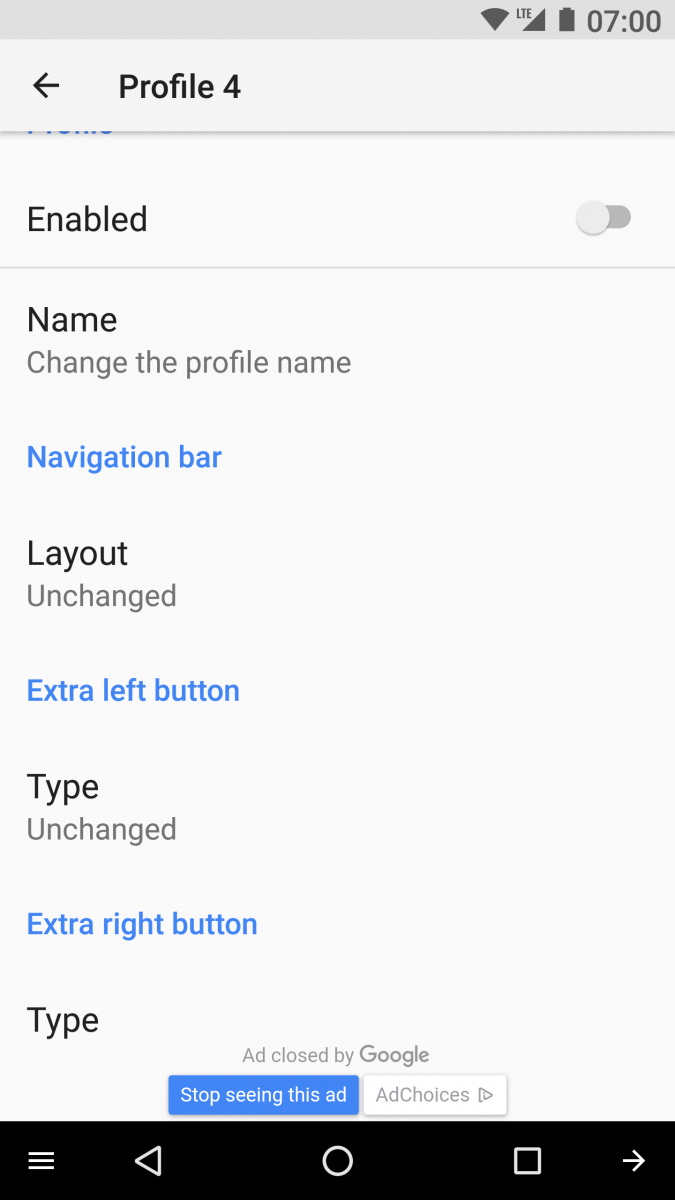Open the Navigation bar Layout setting
The height and width of the screenshot is (1200, 675).
click(337, 573)
